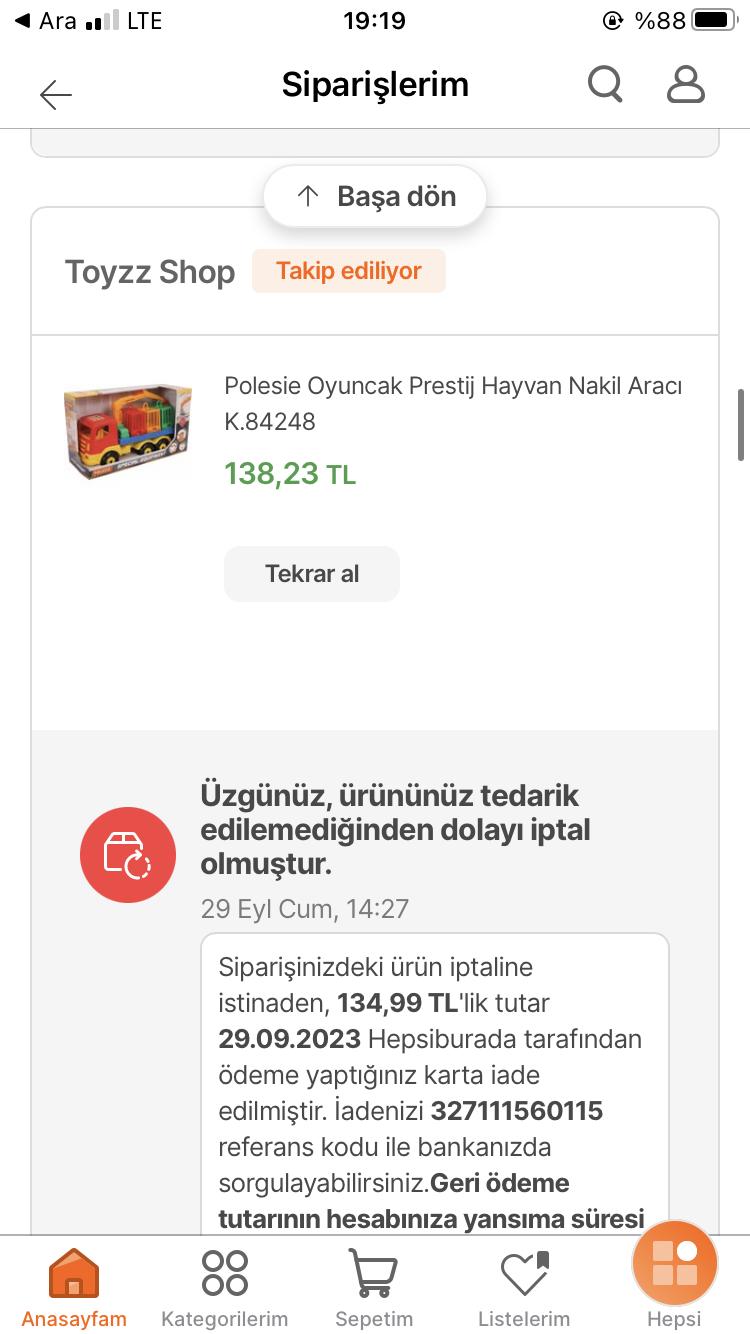Image resolution: width=750 pixels, height=1334 pixels.
Task: Tap the red cancellation status icon
Action: tap(128, 854)
